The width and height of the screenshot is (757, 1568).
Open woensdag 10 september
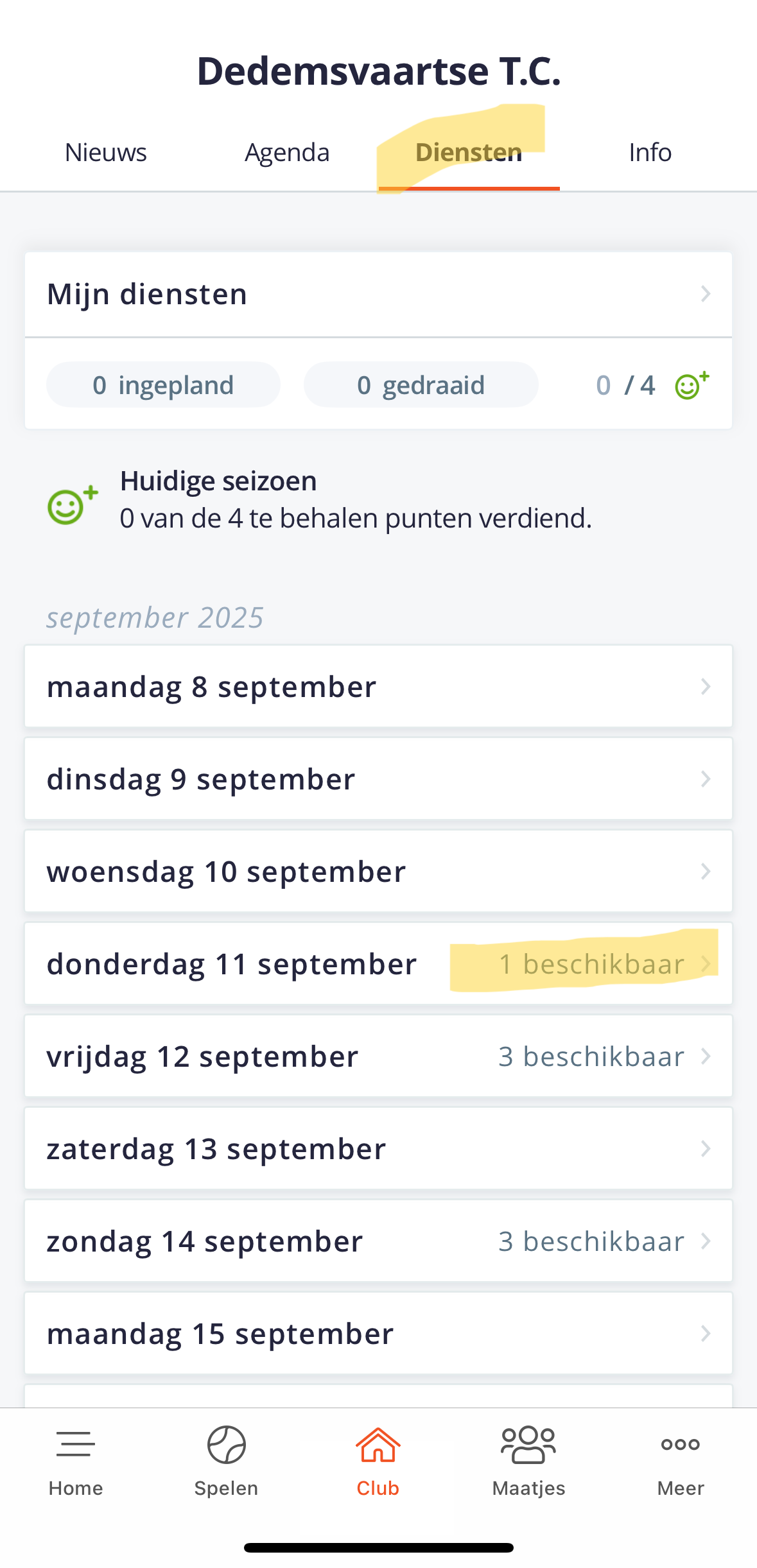pos(378,871)
